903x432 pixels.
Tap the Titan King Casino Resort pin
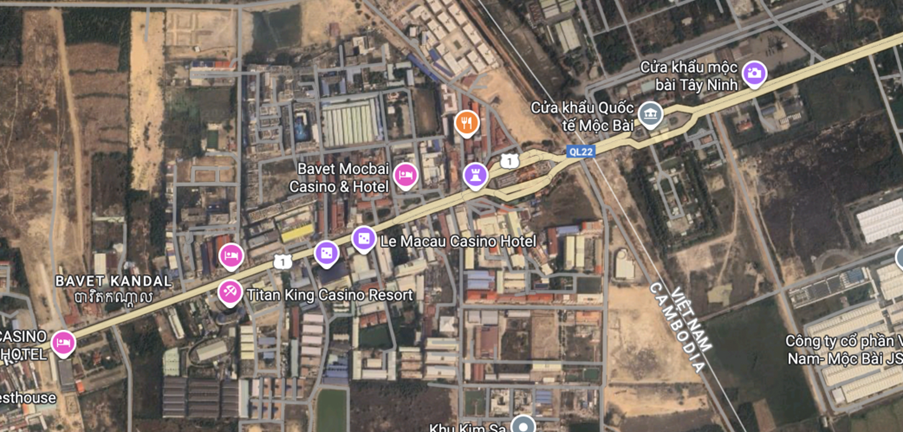pyautogui.click(x=230, y=292)
